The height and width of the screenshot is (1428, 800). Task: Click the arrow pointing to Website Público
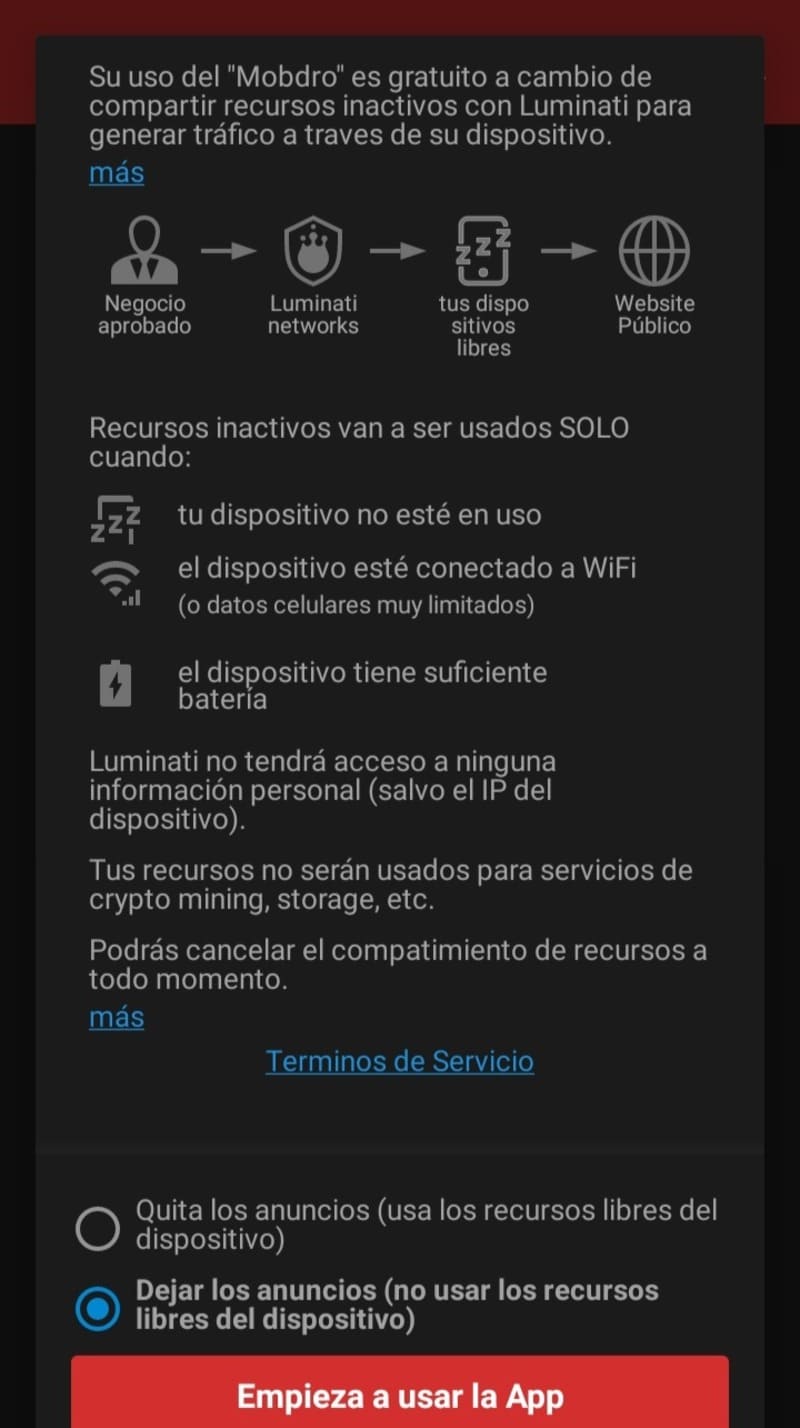tap(570, 248)
